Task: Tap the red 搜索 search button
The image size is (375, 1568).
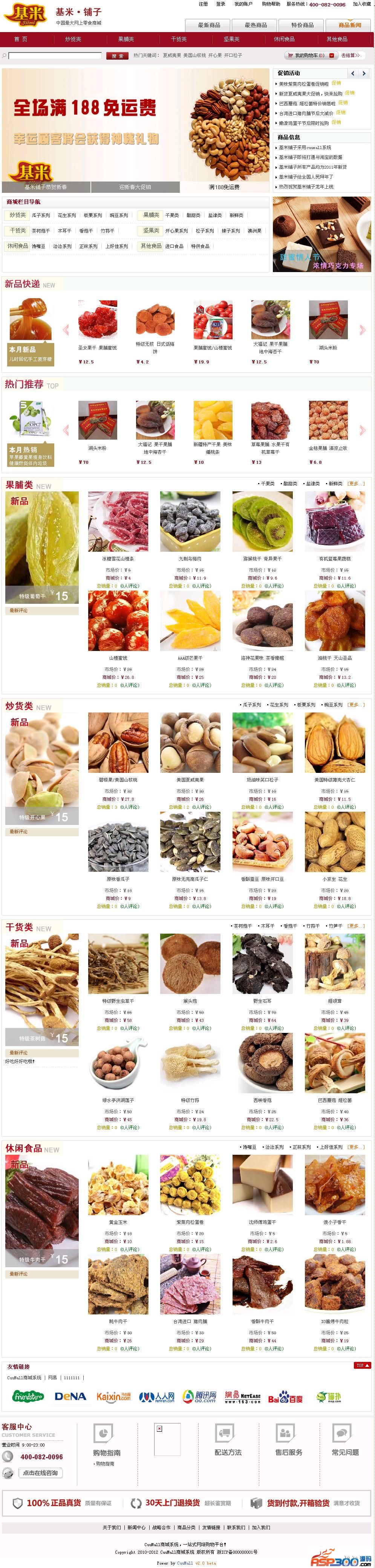Action: [x=117, y=55]
